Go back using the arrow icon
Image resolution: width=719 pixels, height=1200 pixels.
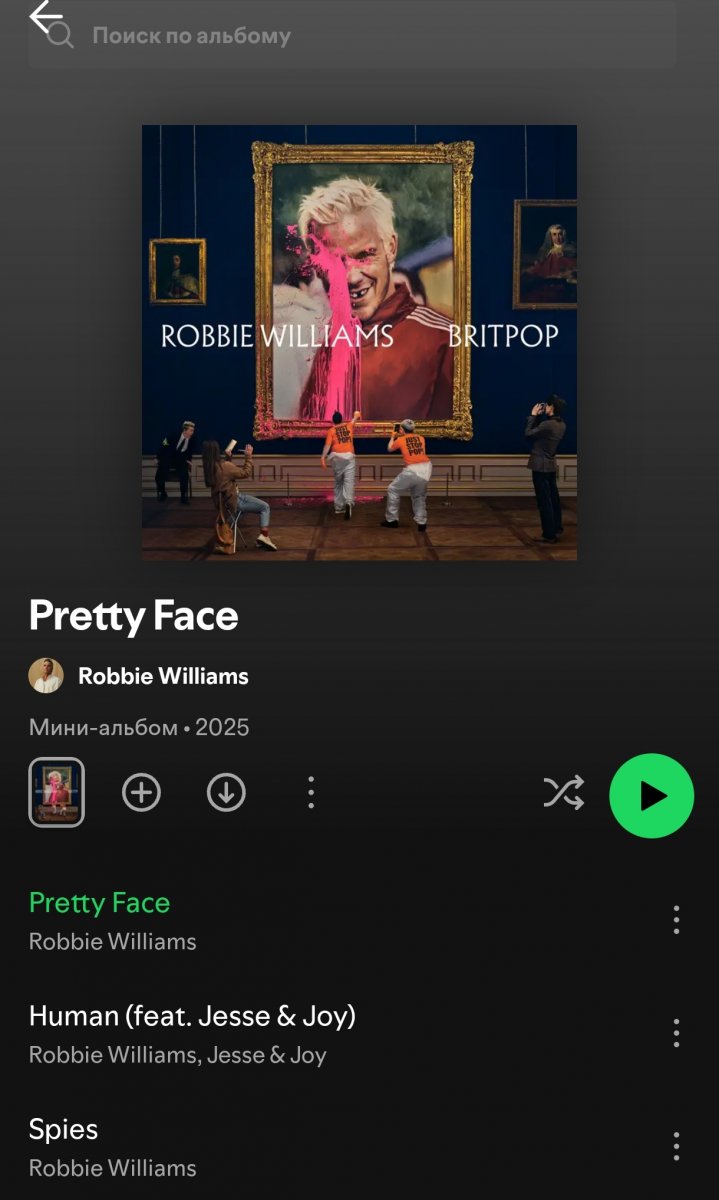point(45,17)
